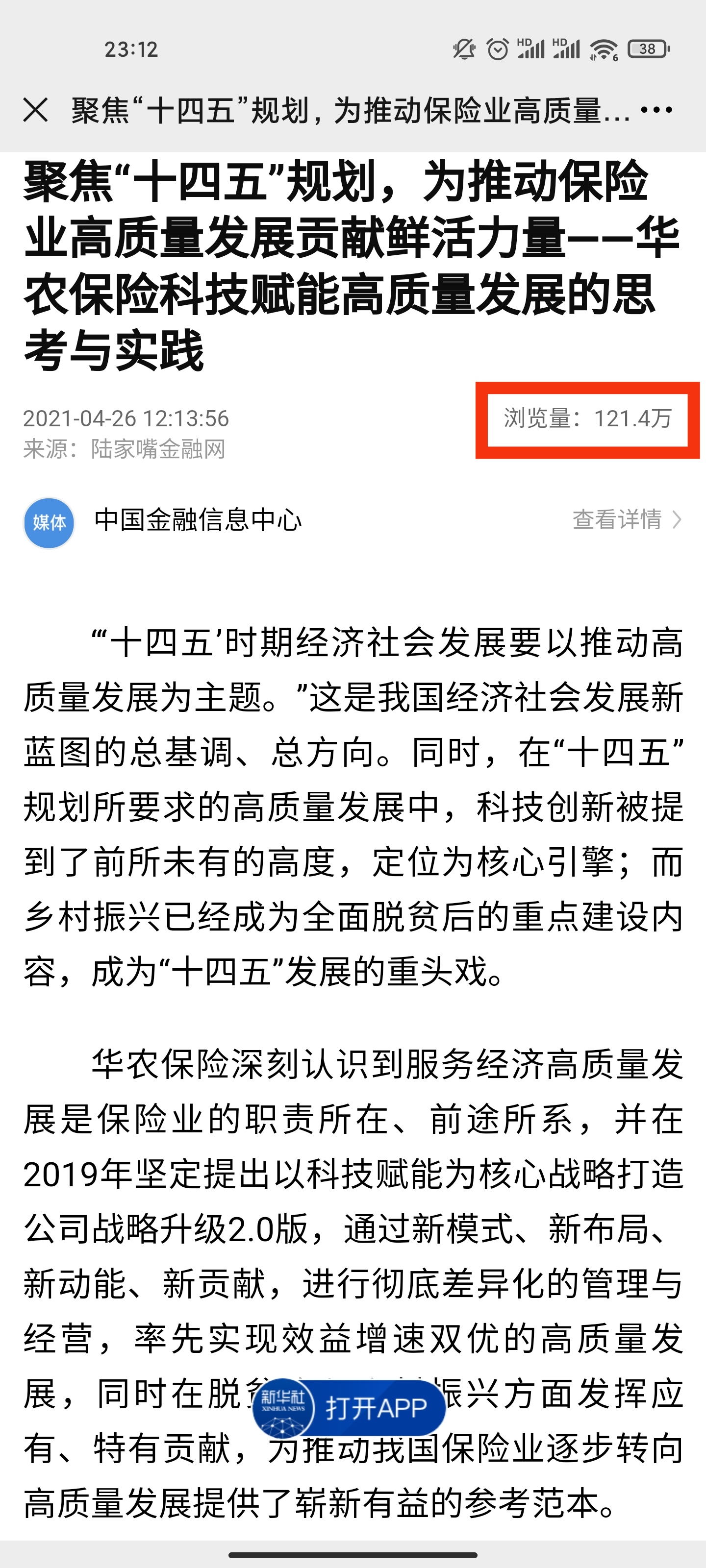Open the three-dot overflow menu
This screenshot has width=706, height=1568.
tap(656, 110)
